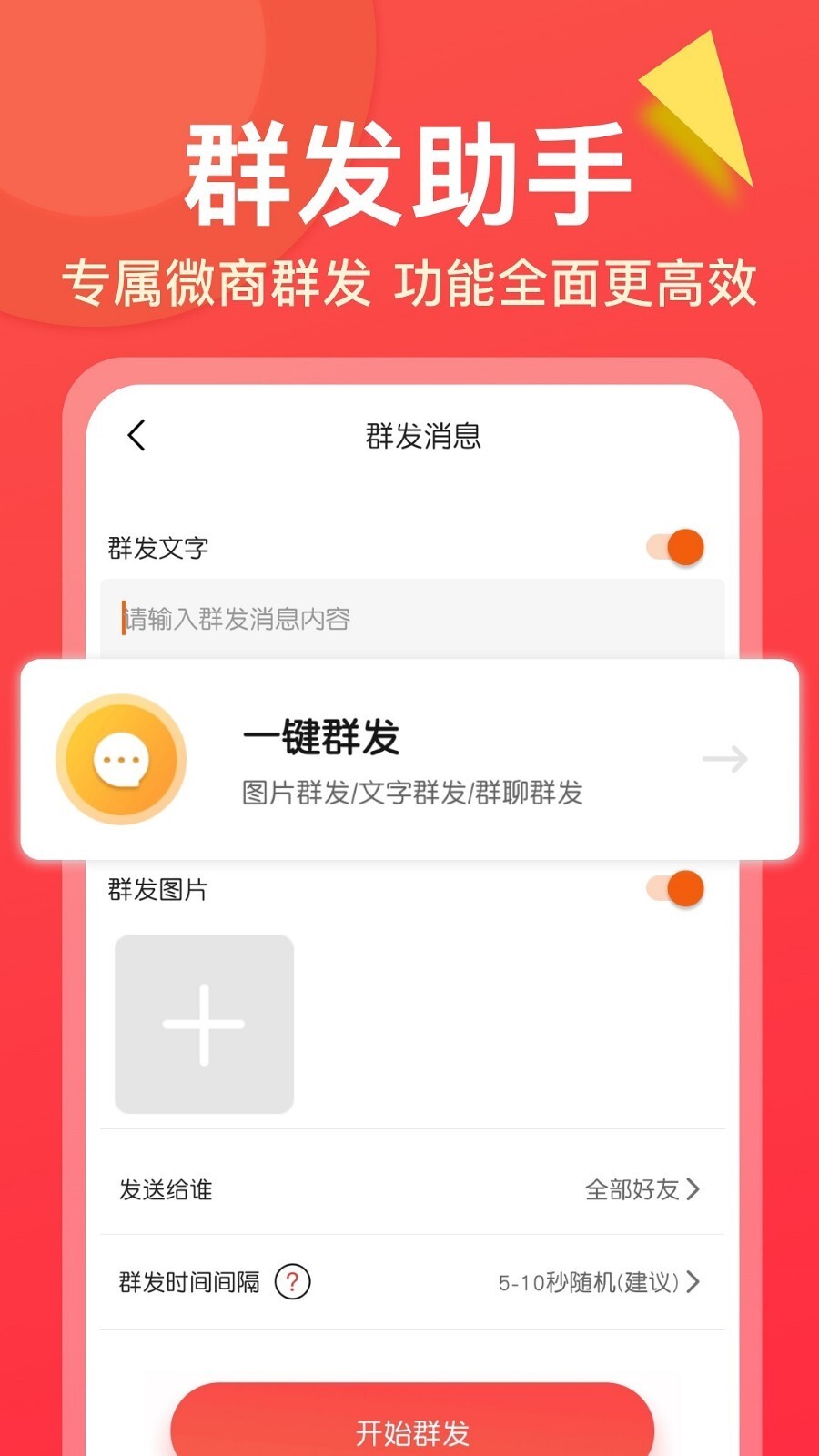Tap the right arrow on the 一键群发 banner
This screenshot has height=1456, width=819.
723,760
